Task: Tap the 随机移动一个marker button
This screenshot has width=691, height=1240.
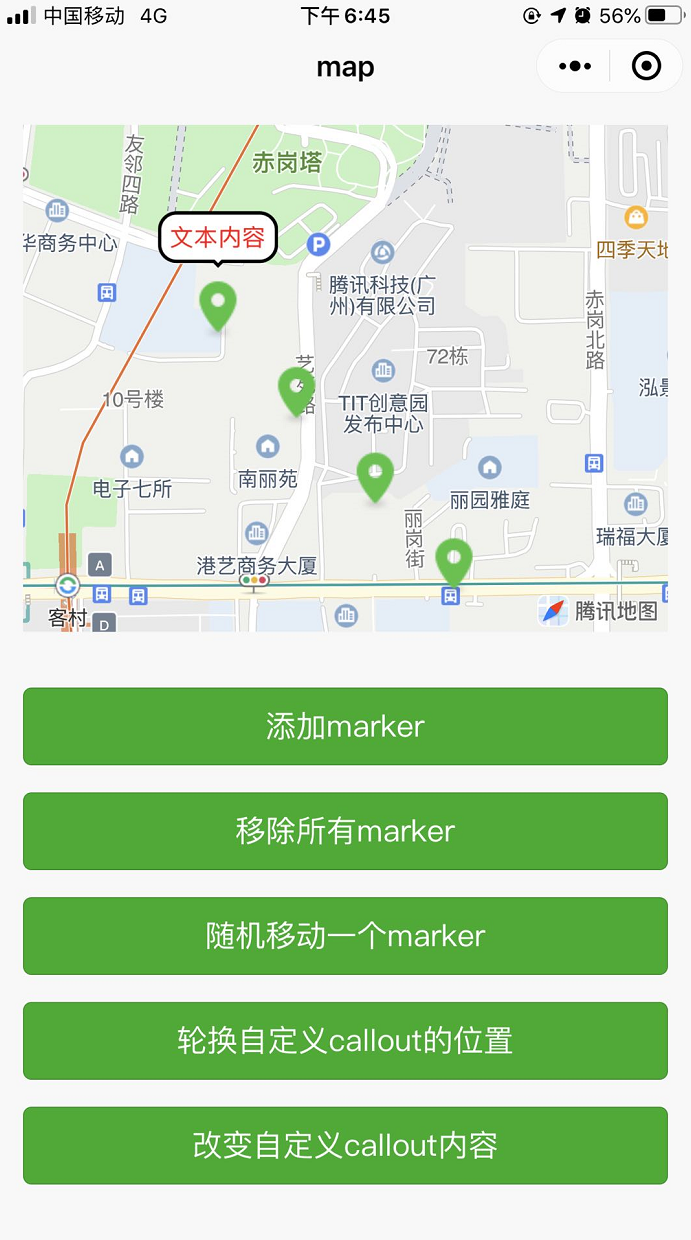Action: [345, 936]
